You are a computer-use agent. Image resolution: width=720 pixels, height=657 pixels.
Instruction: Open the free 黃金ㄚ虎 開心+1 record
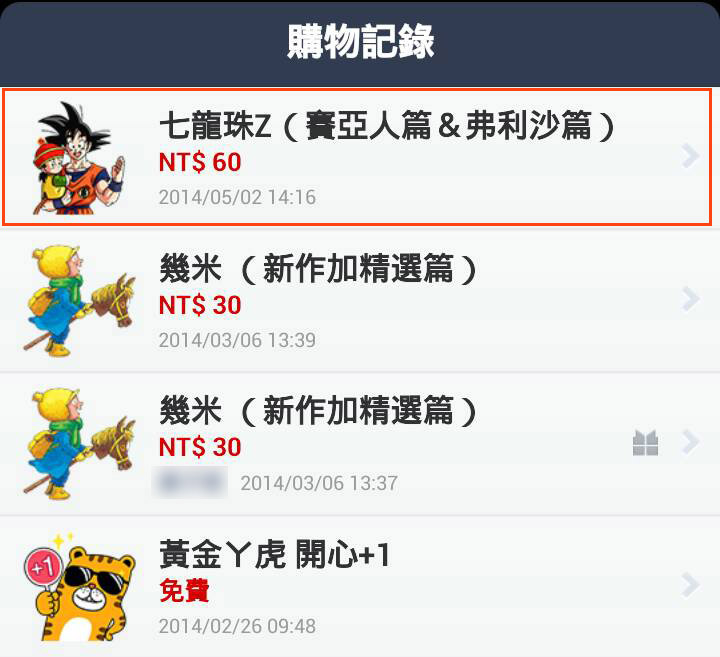pos(360,586)
